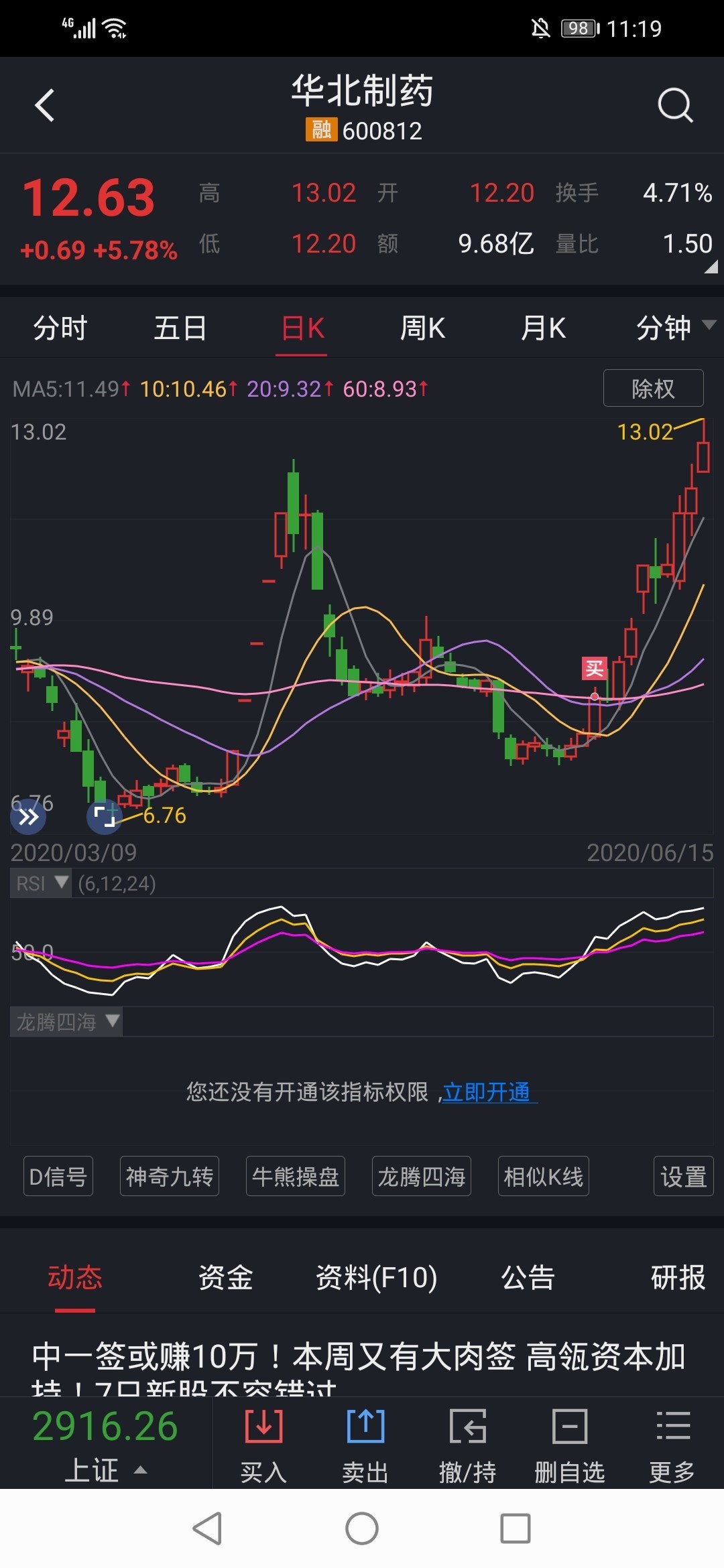The image size is (724, 1568).
Task: Open the search magnifier icon
Action: (x=675, y=106)
